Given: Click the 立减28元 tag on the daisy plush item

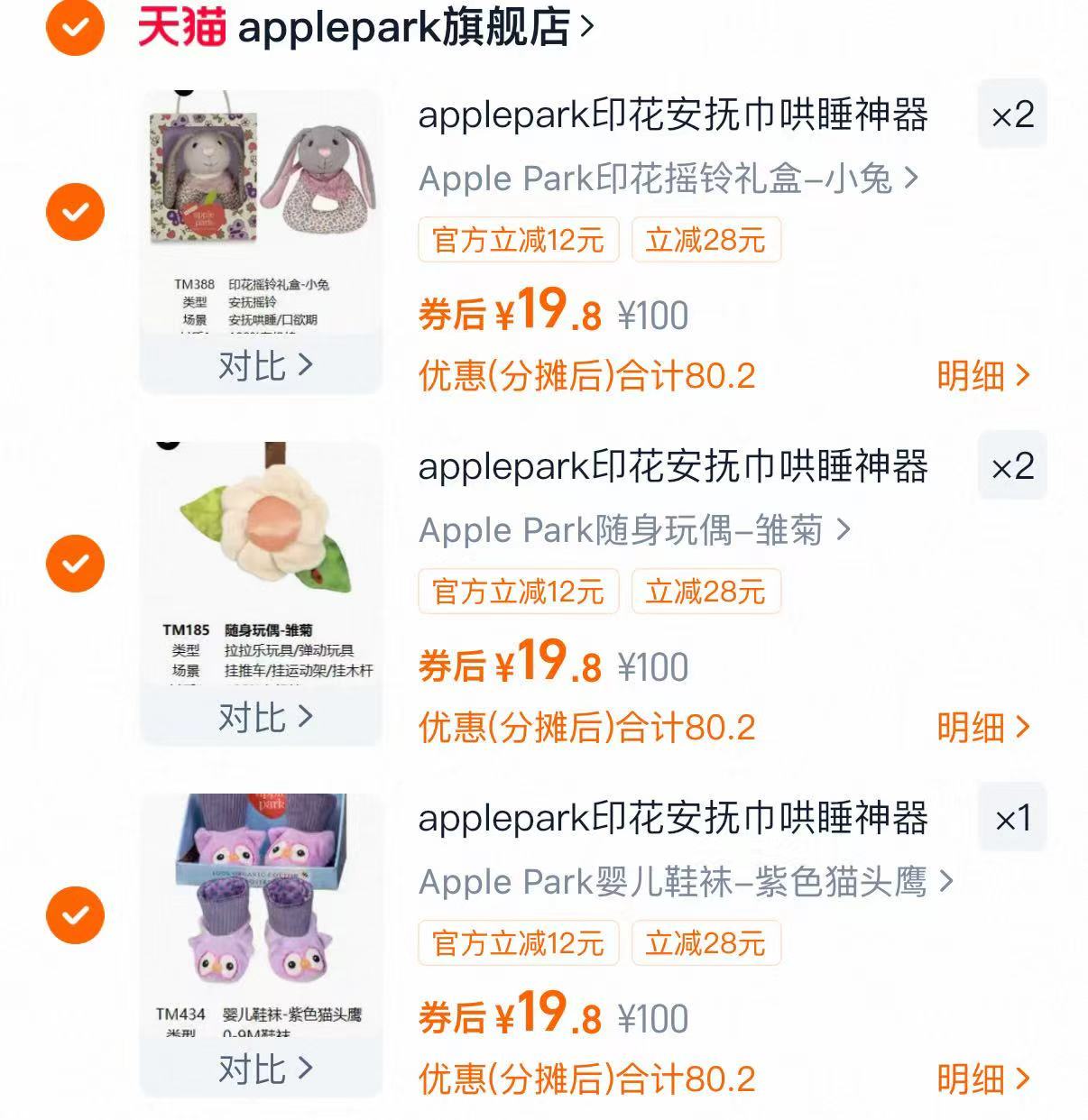Looking at the screenshot, I should [705, 592].
